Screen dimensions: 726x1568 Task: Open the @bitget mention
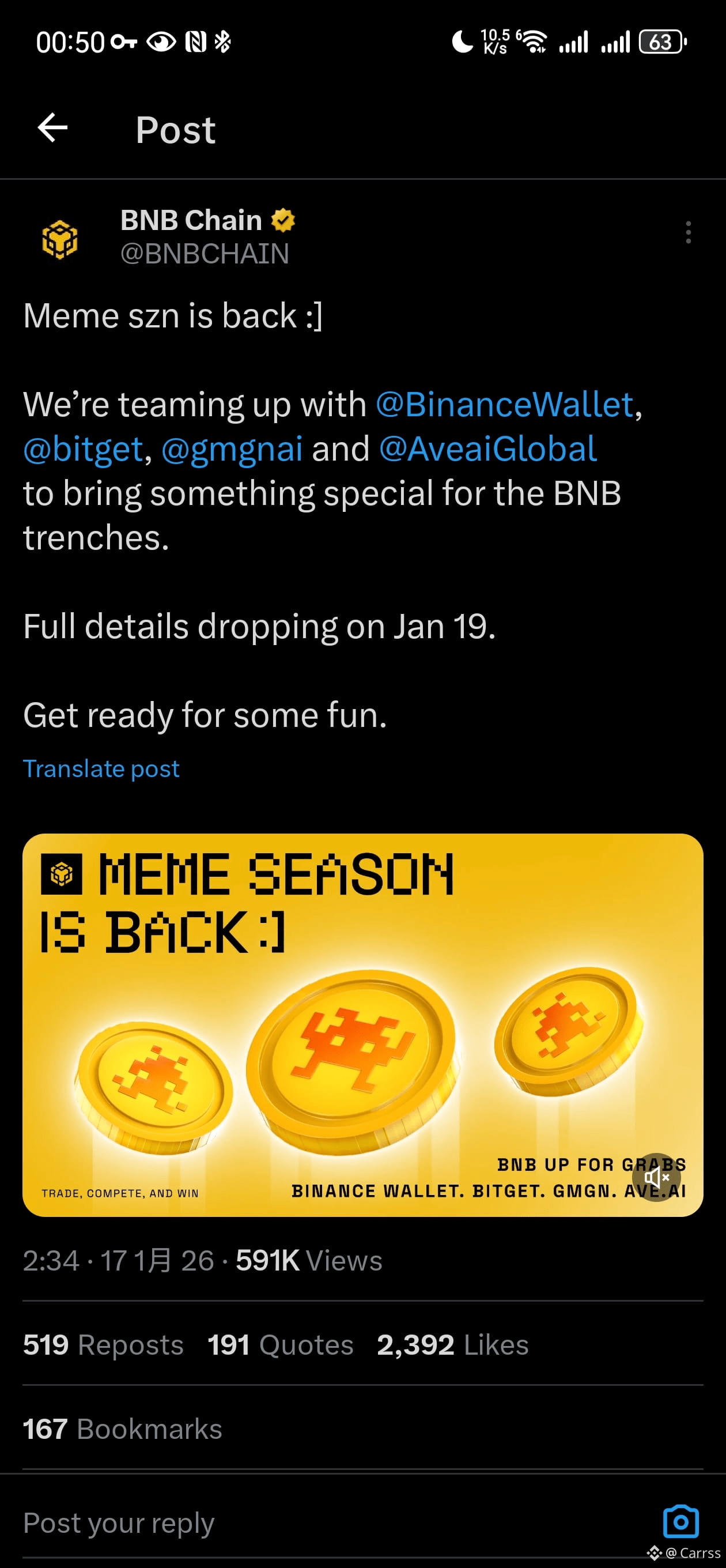(83, 449)
